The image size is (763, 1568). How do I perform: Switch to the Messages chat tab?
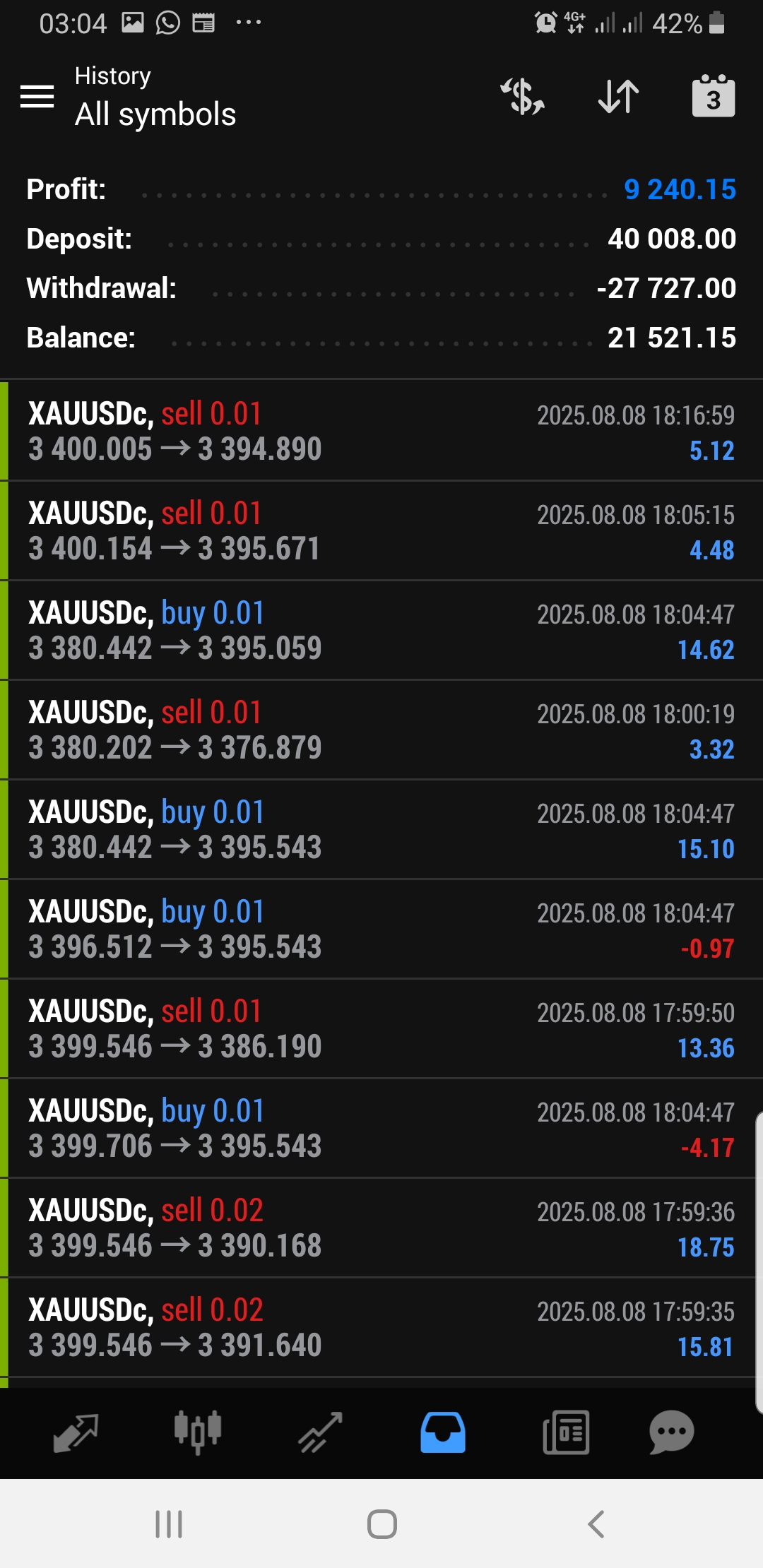tap(671, 1432)
